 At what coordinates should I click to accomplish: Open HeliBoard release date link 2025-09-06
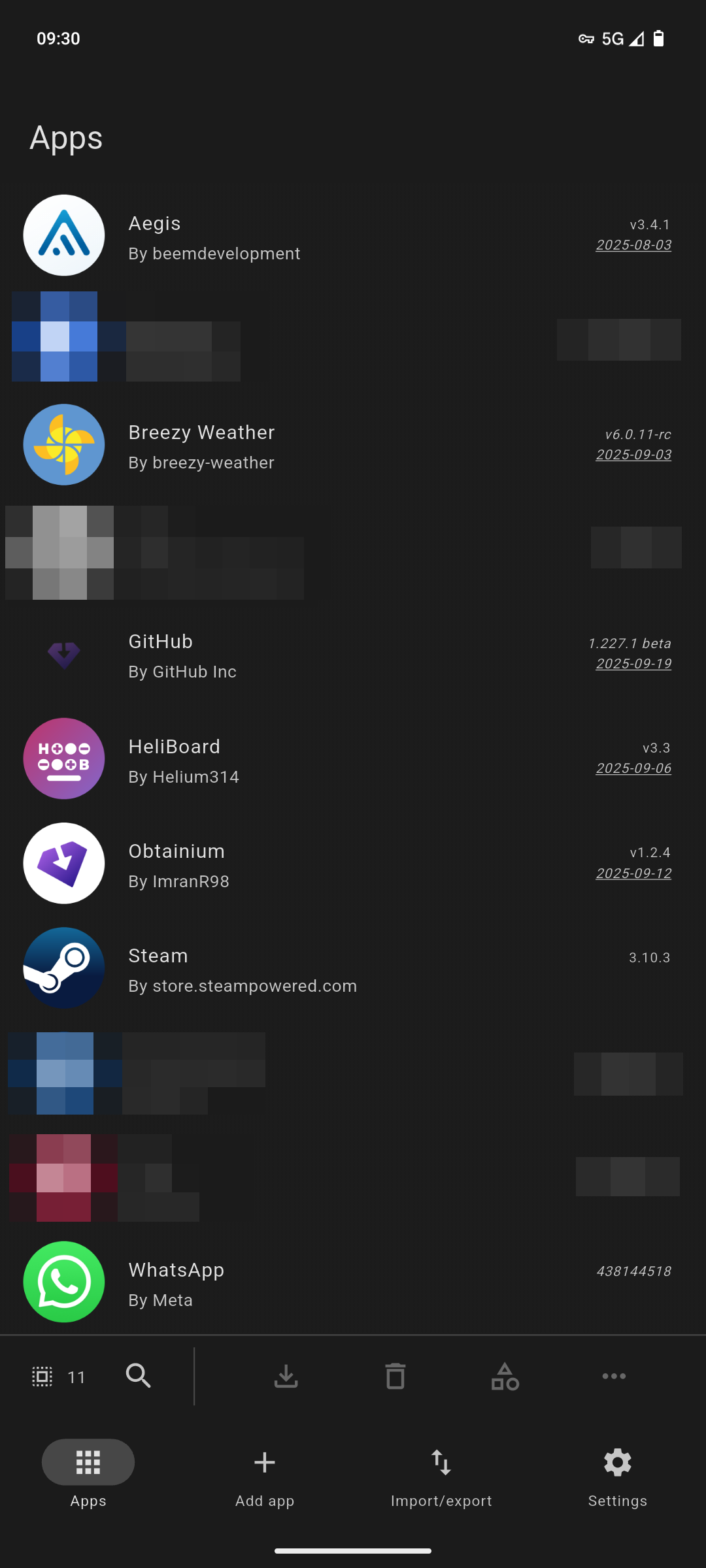pyautogui.click(x=633, y=768)
